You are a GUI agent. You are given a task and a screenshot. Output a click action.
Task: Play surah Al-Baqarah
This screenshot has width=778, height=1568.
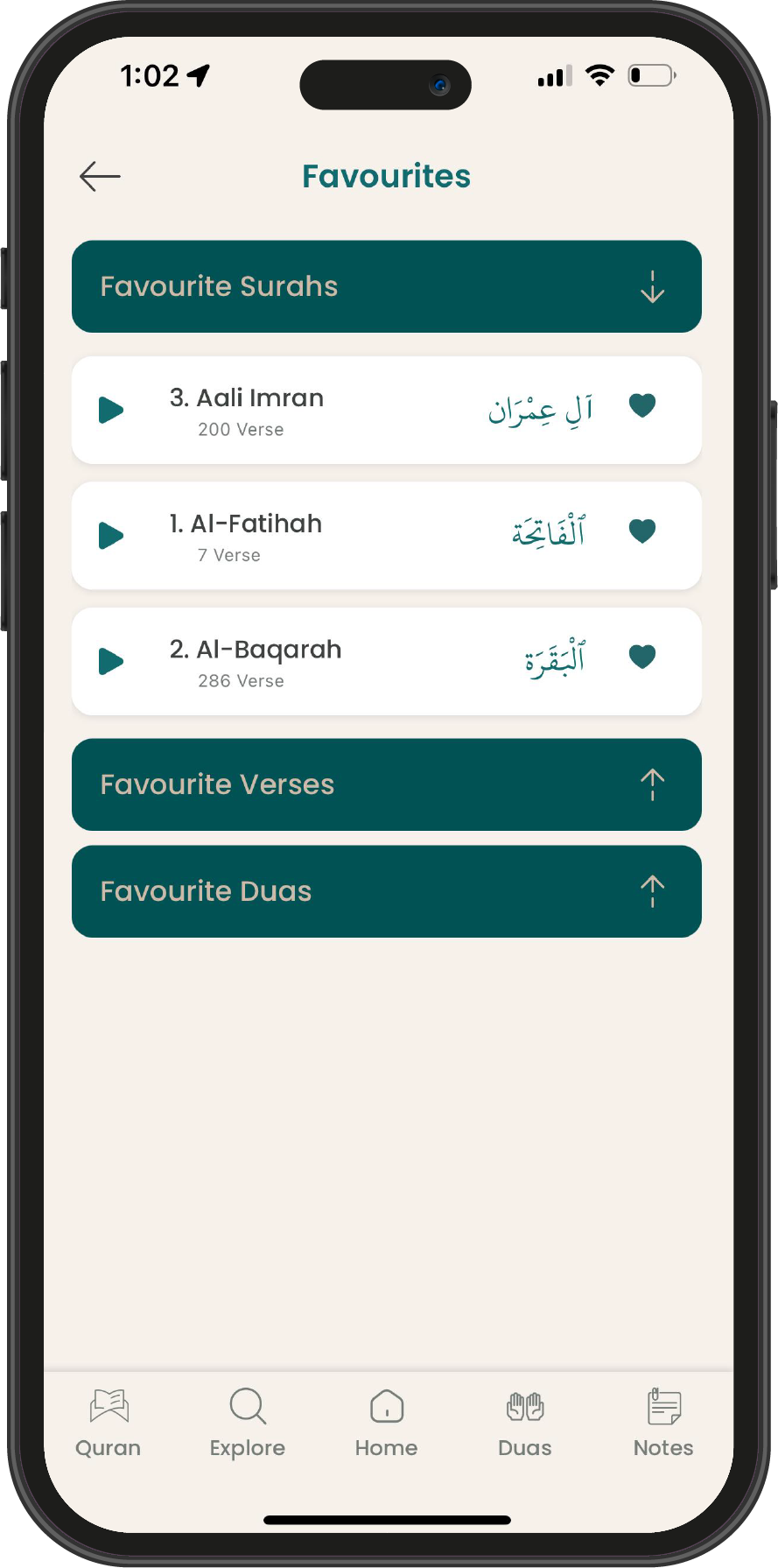(x=111, y=661)
